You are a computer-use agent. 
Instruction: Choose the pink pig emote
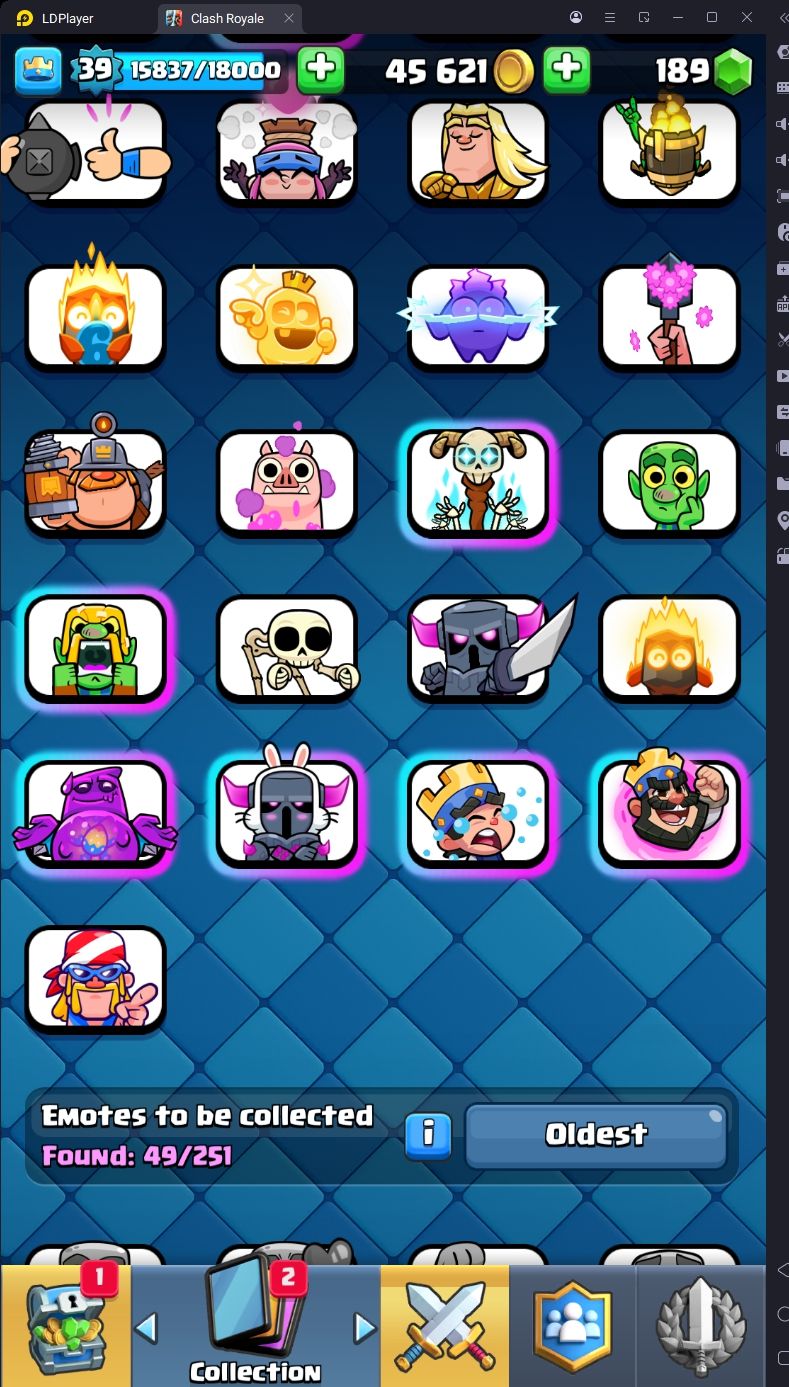click(x=287, y=483)
